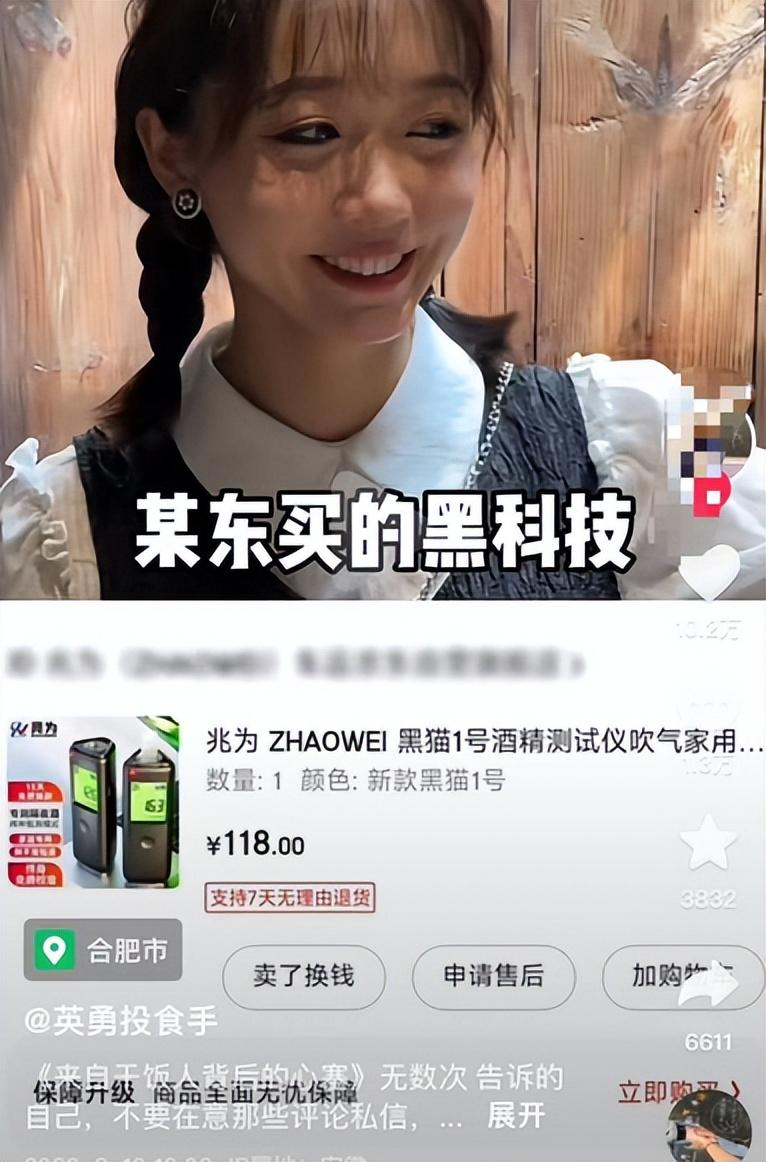Follow the author via the avatar plus button
The image size is (766, 1162).
(x=712, y=497)
